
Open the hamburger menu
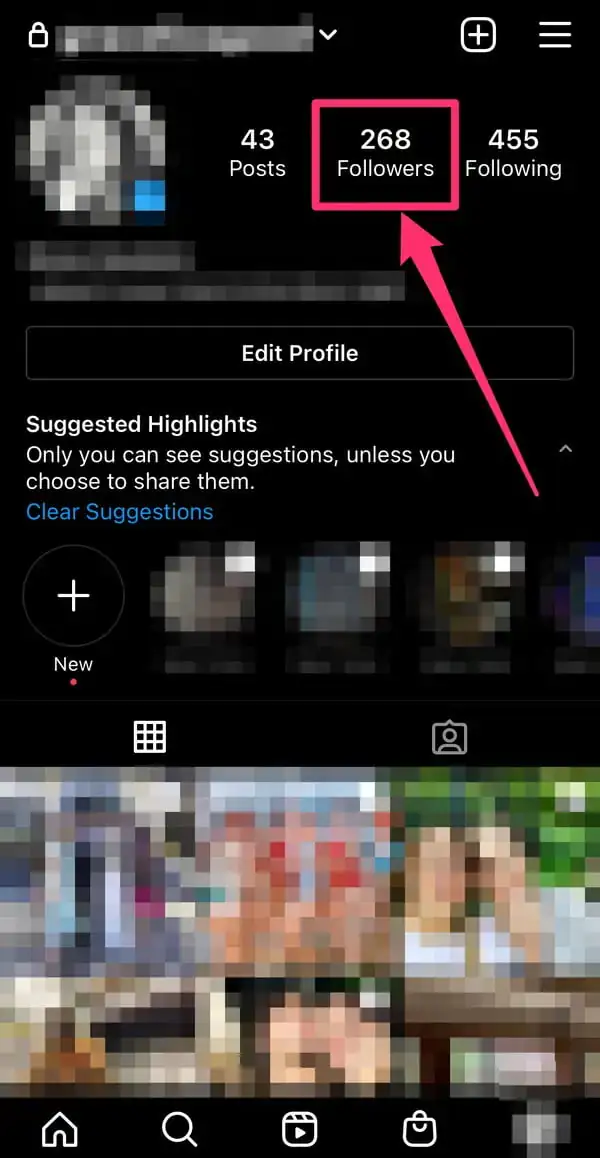555,35
